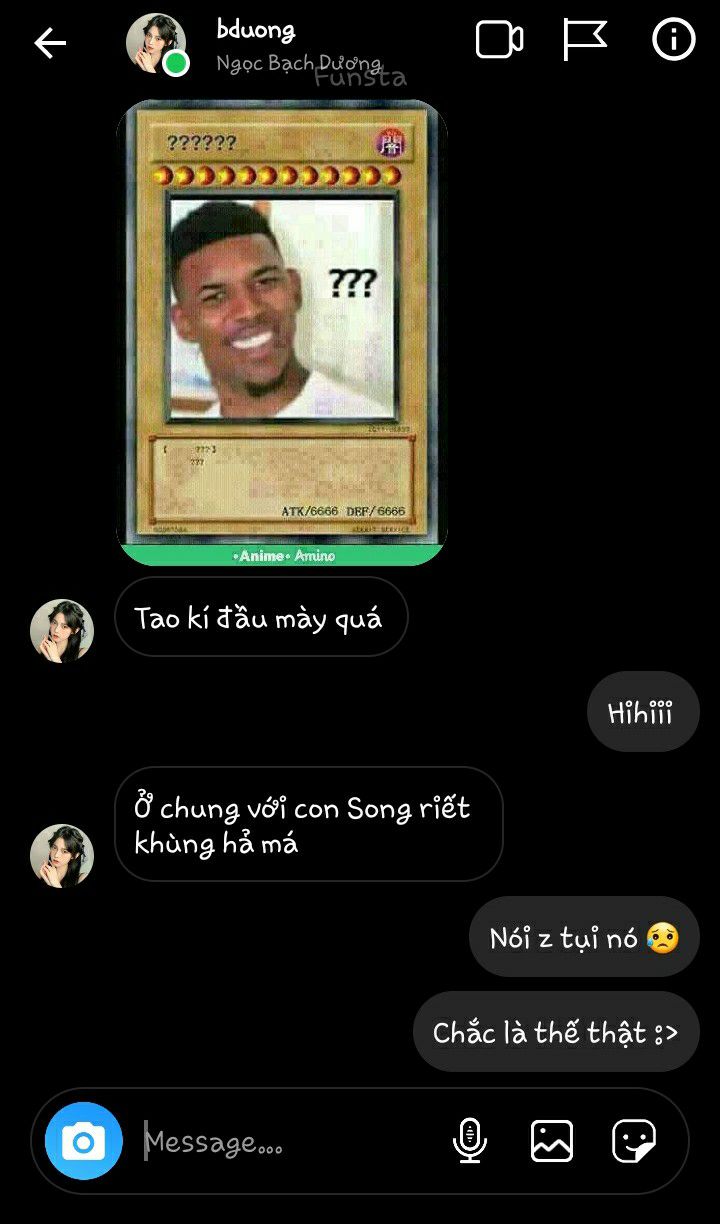Launch the camera from the message bar
720x1224 pixels.
[x=84, y=1141]
